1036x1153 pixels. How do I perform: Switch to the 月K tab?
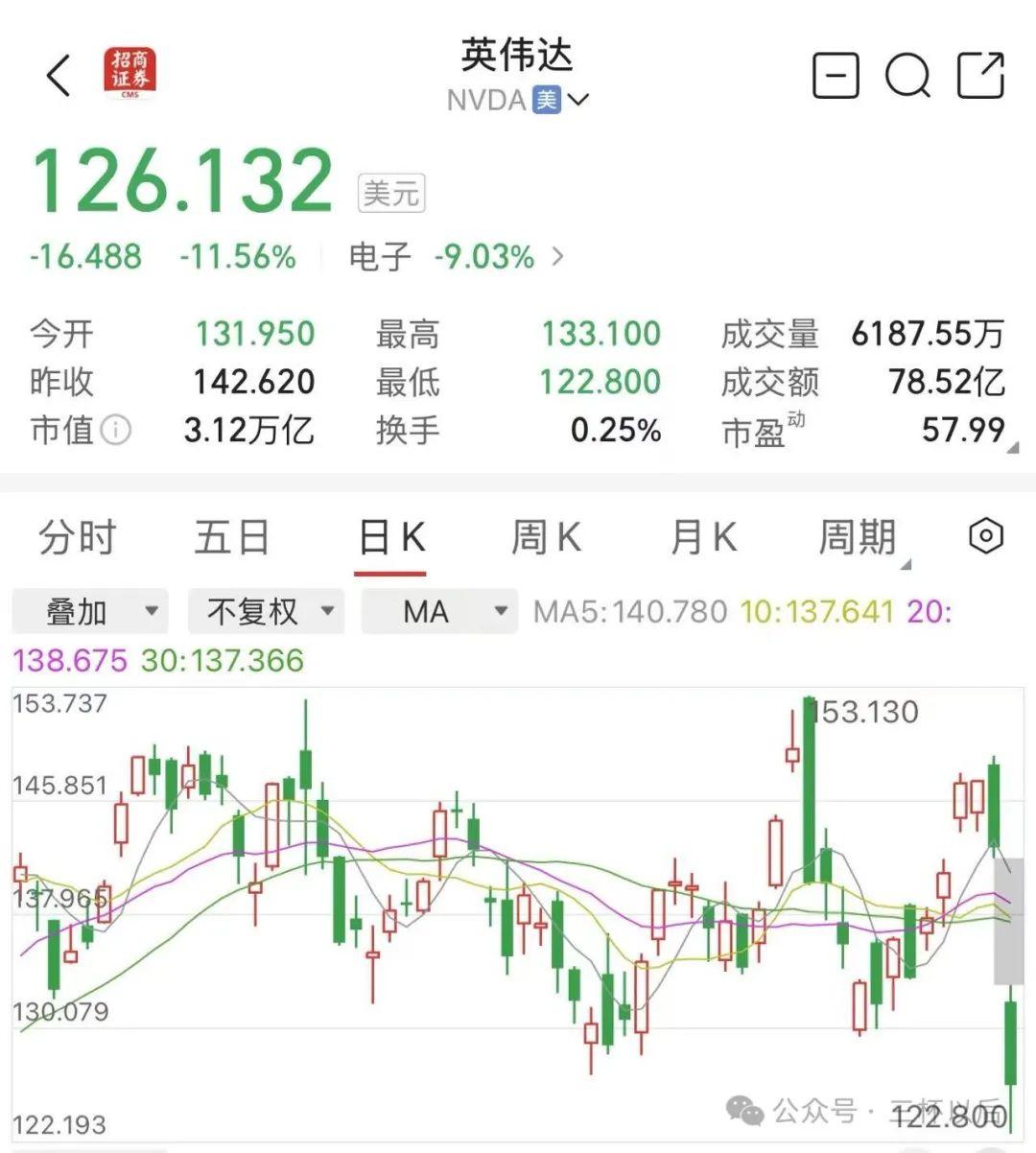pos(703,538)
